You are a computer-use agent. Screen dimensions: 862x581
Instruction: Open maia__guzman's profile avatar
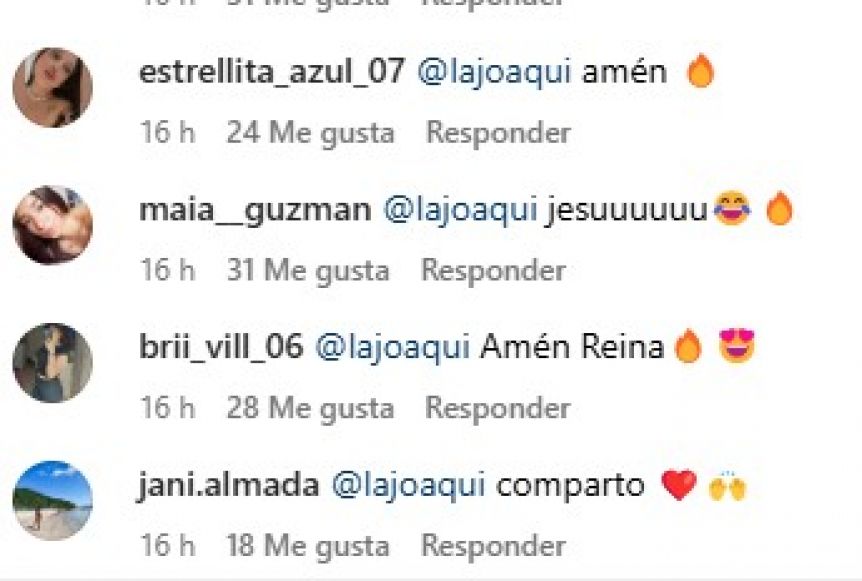(52, 225)
